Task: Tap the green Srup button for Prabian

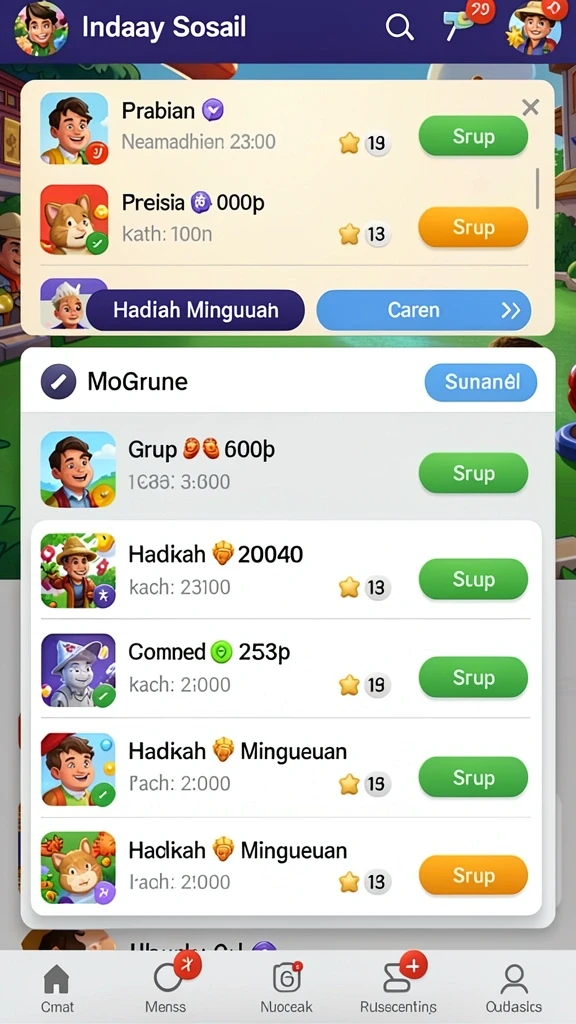Action: [x=473, y=136]
